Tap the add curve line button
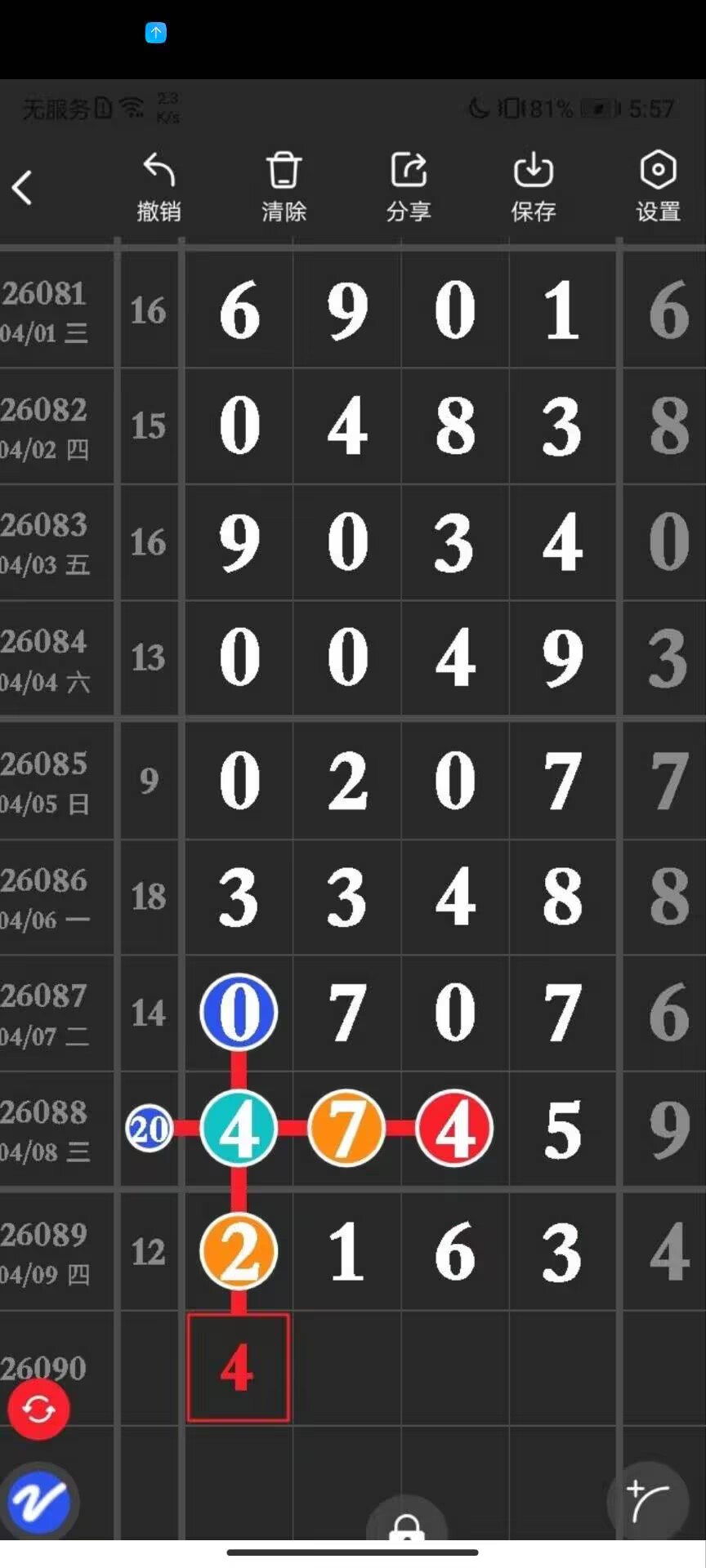 click(x=648, y=1501)
